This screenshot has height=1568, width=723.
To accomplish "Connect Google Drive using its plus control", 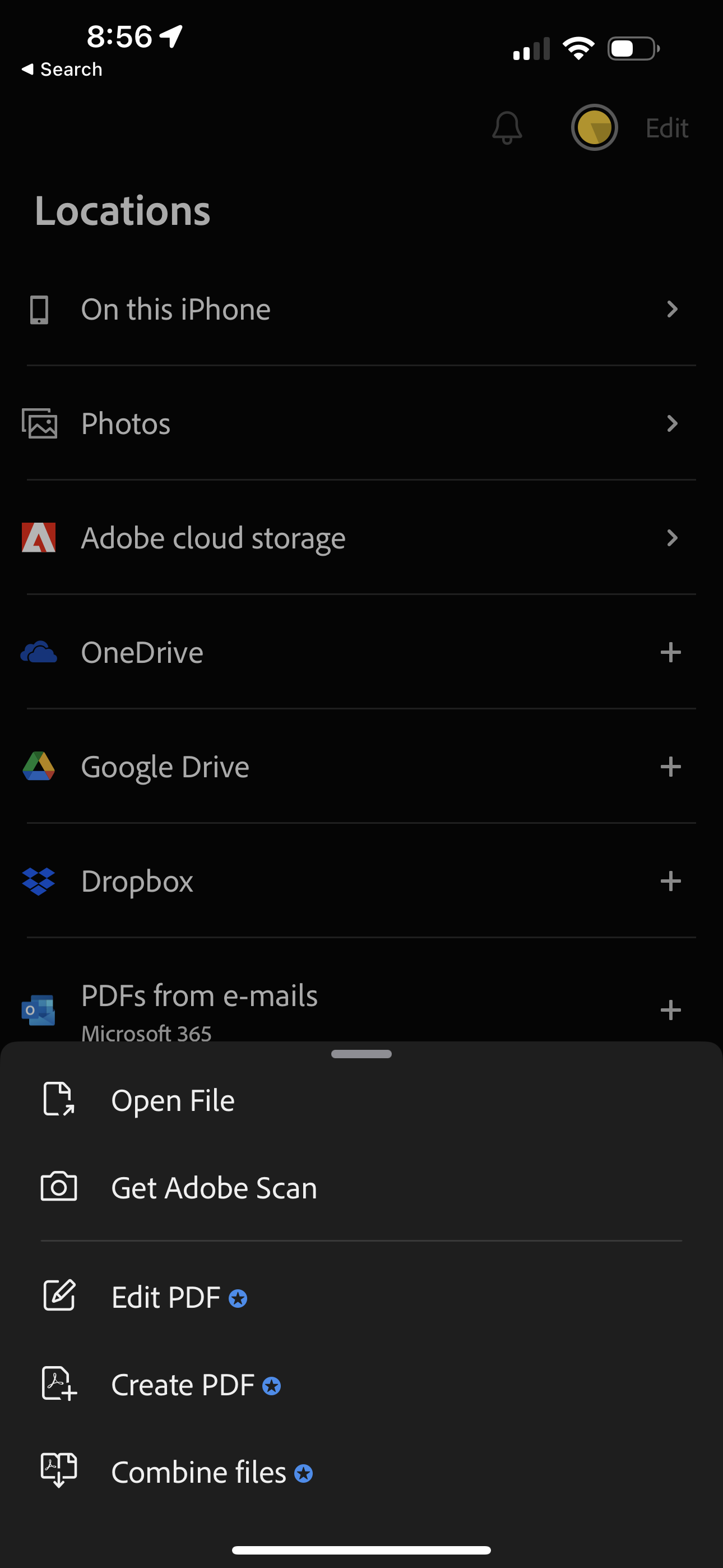I will coord(671,767).
